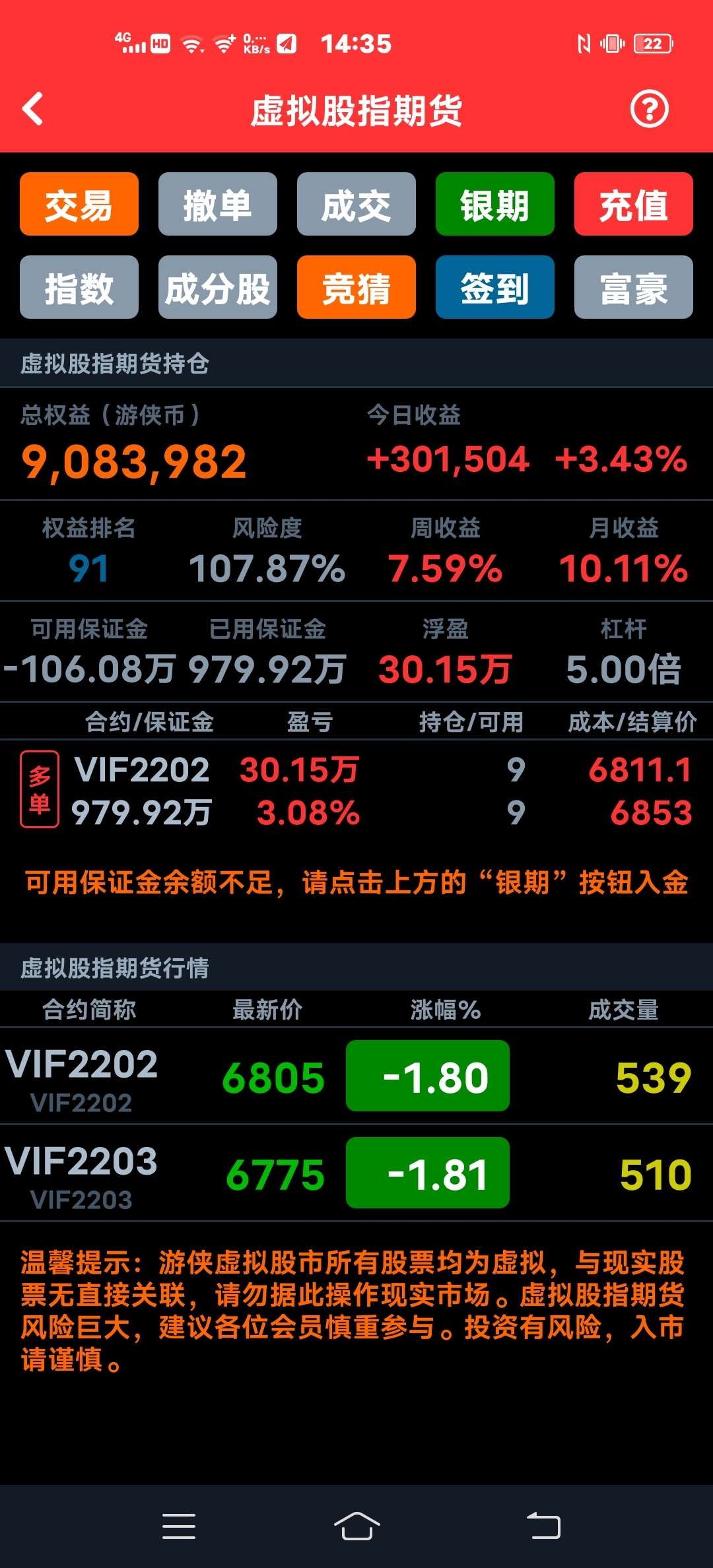Open recent apps from the navigation bar
The image size is (713, 1568).
pos(179,1526)
